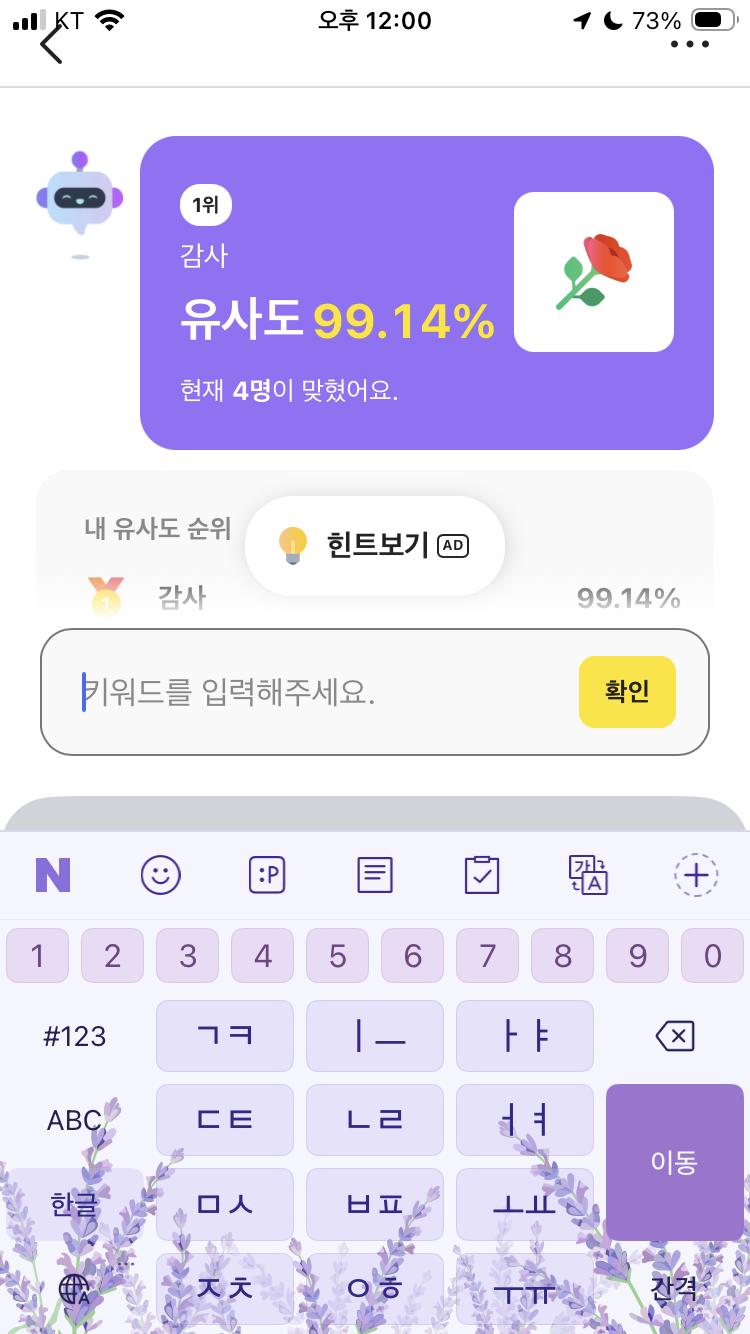Type the number 5 key
750x1334 pixels.
tap(337, 956)
